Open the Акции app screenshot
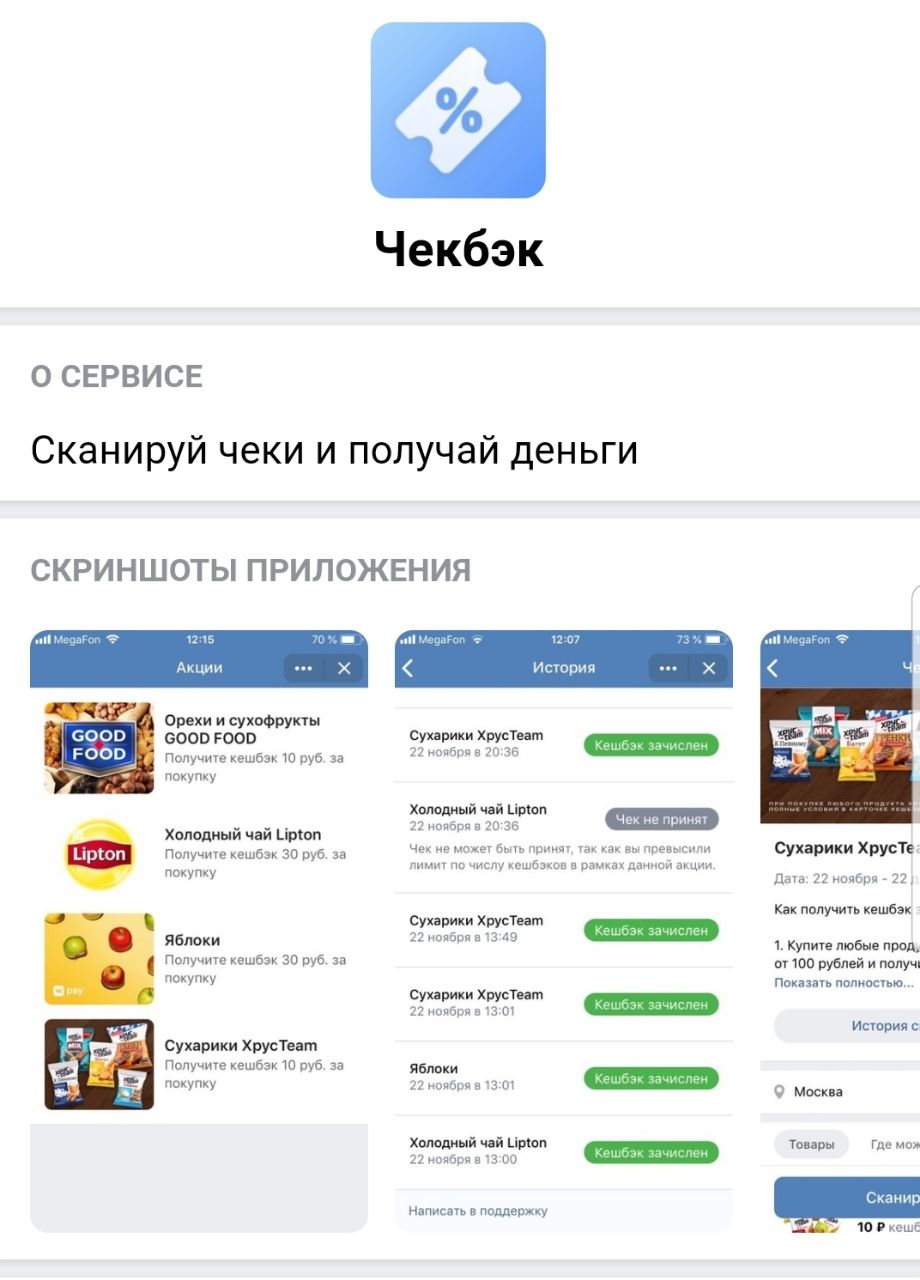 (199, 931)
